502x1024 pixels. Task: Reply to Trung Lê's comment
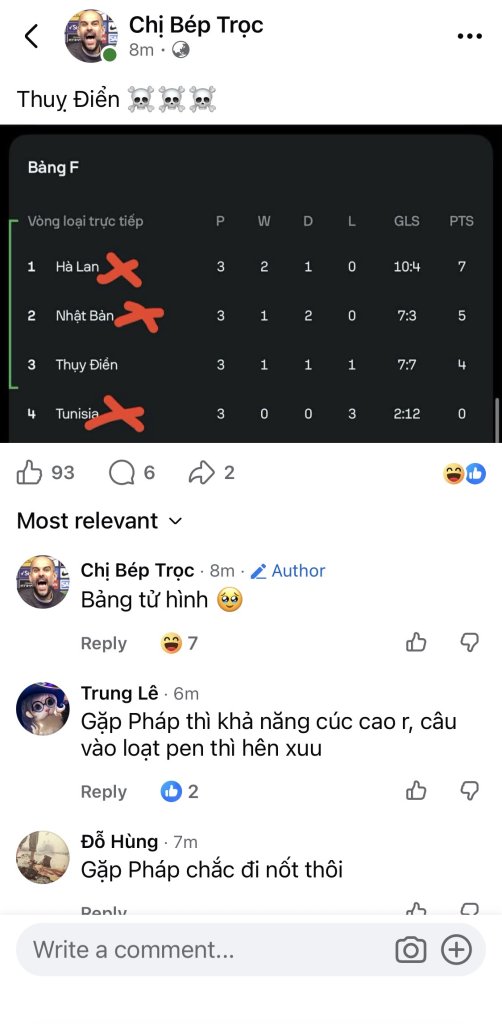(103, 792)
